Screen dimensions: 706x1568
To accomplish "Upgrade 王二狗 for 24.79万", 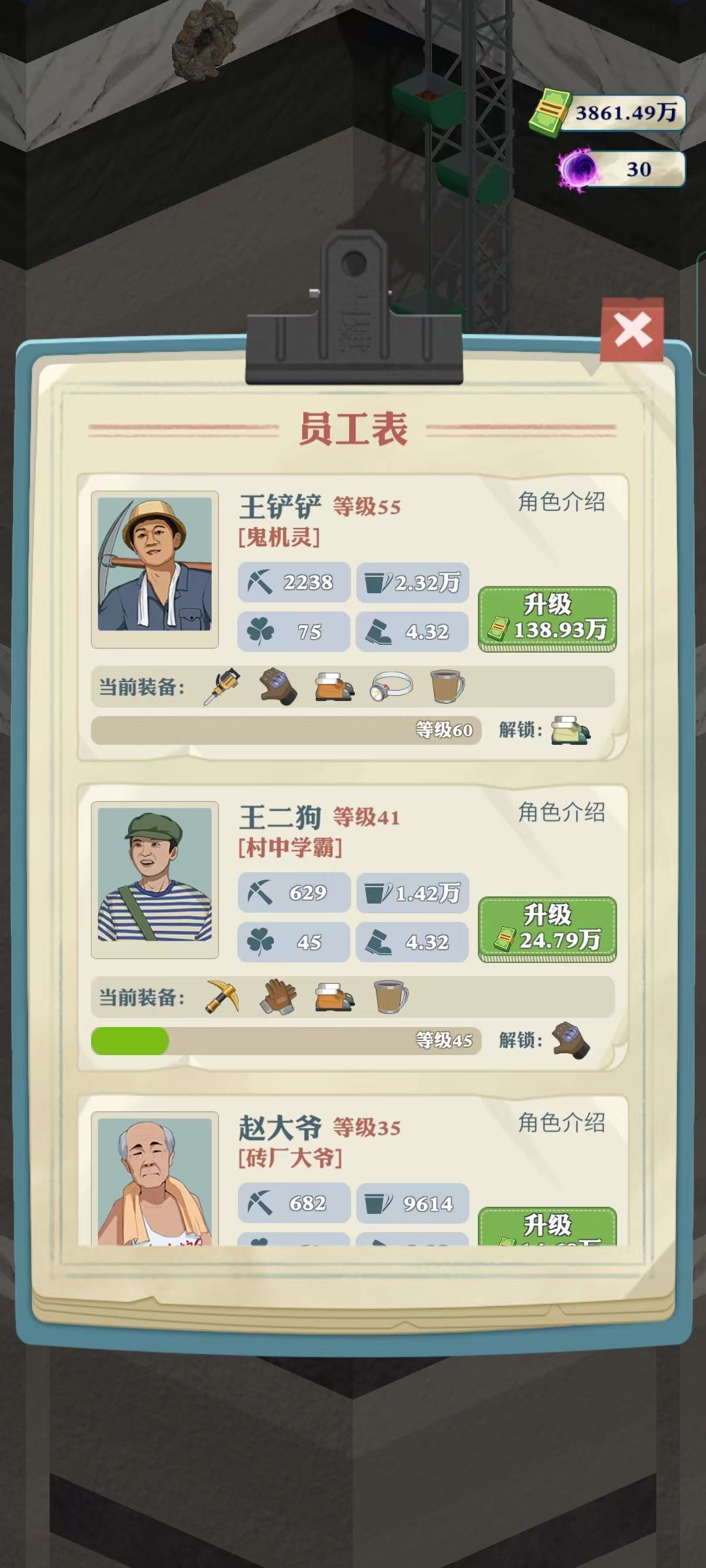I will click(547, 928).
